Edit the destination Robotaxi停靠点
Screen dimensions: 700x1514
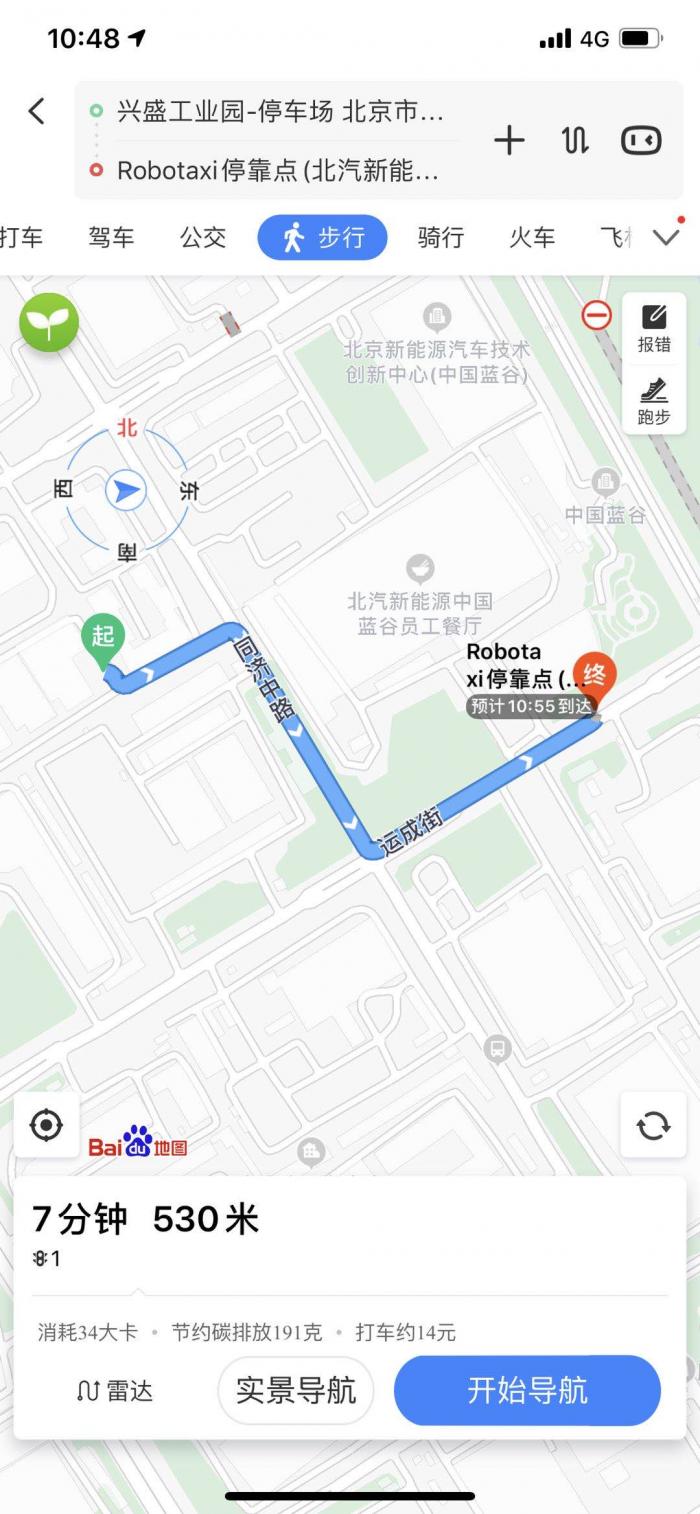pos(278,171)
